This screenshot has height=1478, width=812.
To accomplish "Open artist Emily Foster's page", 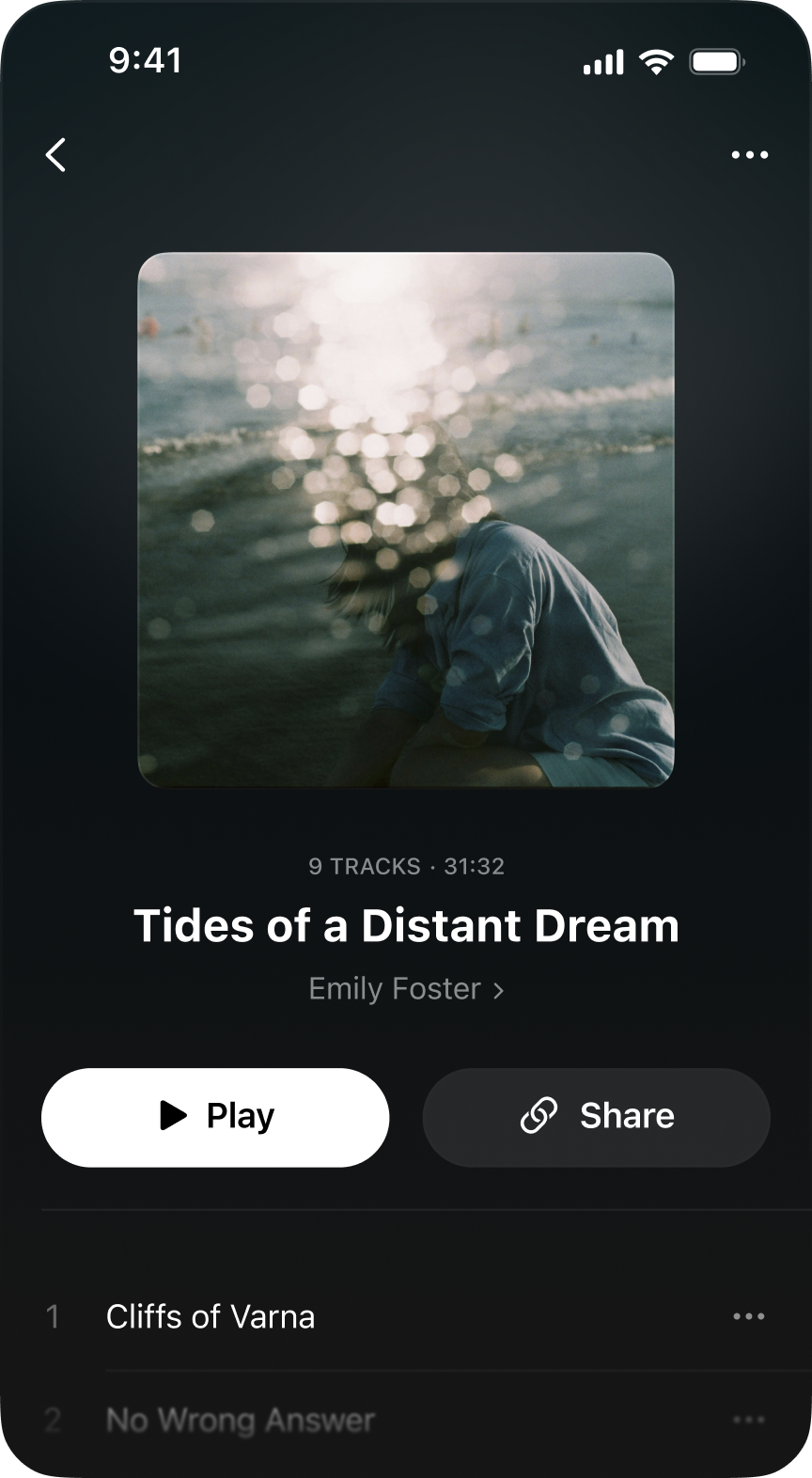I will 406,989.
